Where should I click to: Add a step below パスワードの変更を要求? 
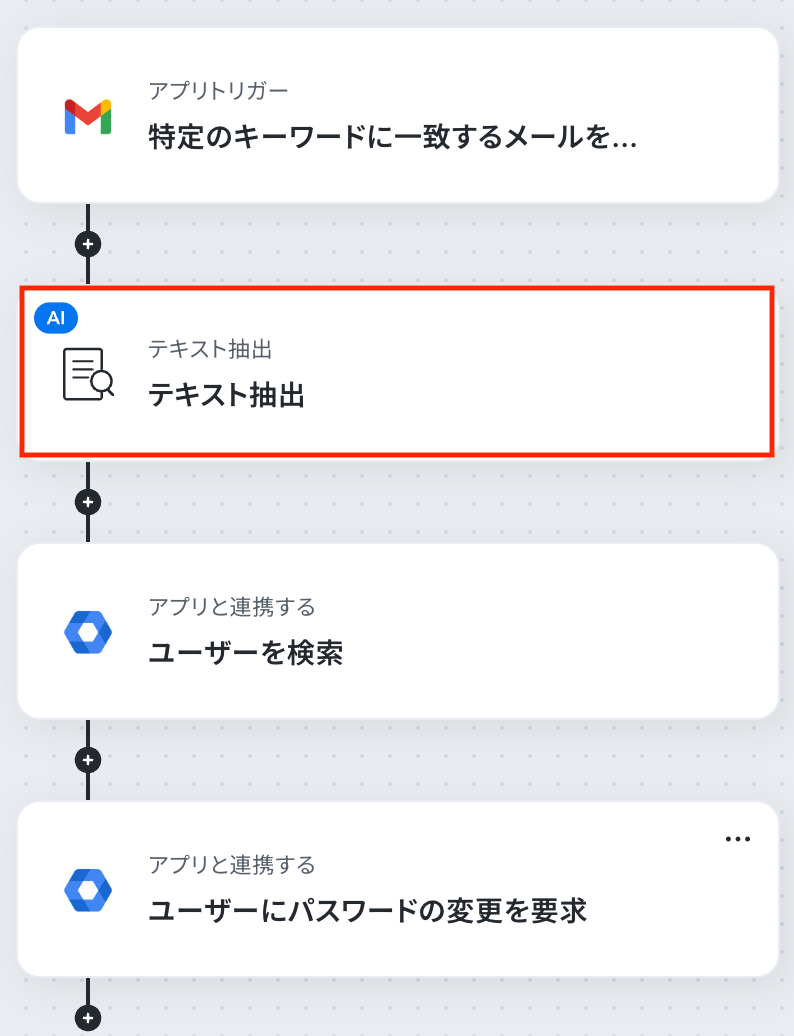coord(88,1018)
